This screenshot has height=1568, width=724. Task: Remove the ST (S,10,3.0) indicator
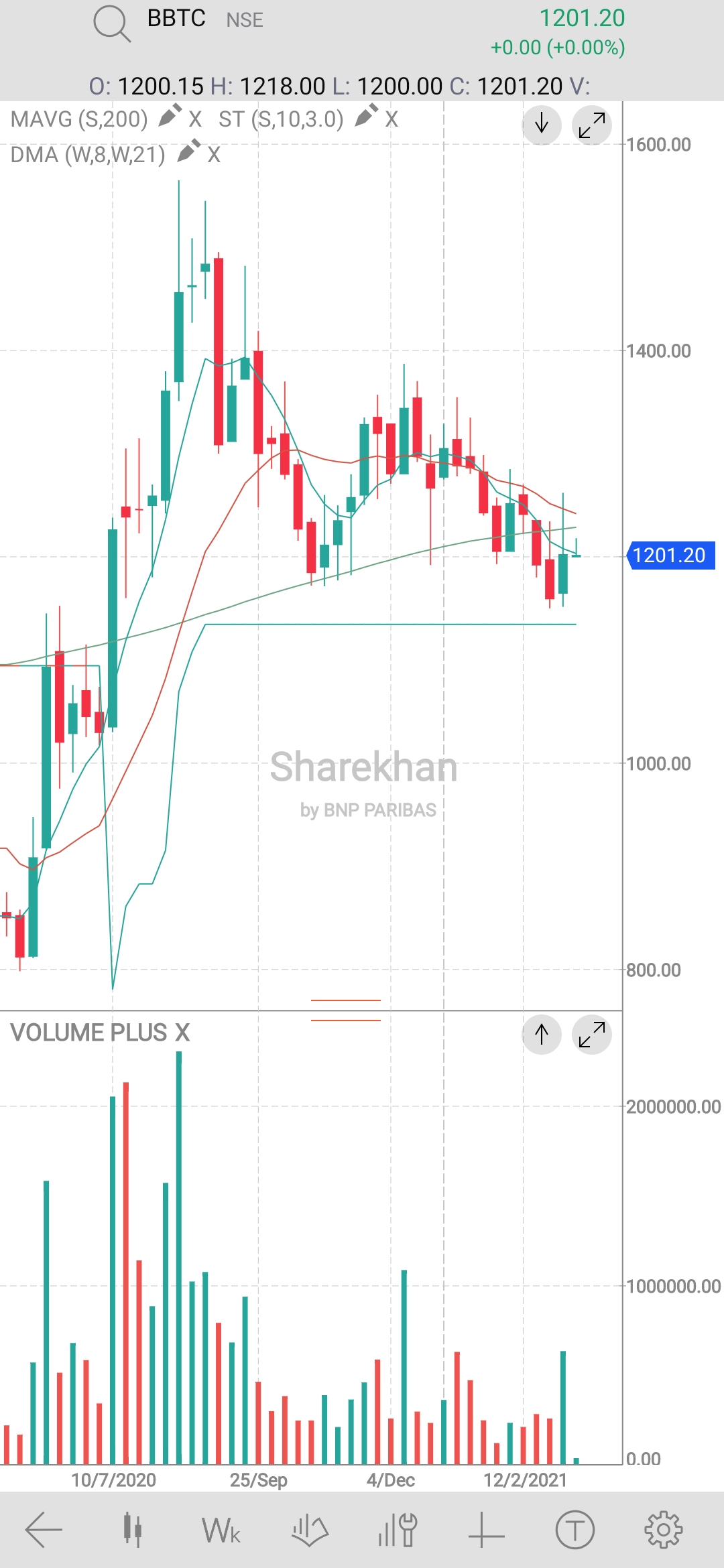pos(391,120)
